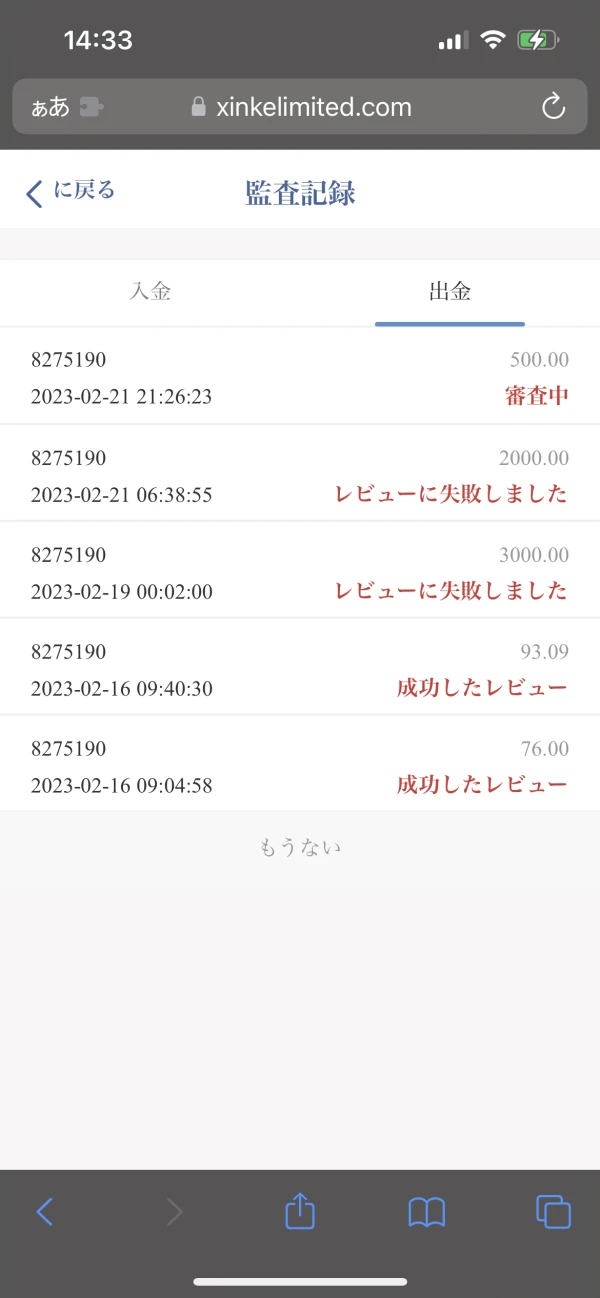Open the Safari share sheet

point(300,1212)
